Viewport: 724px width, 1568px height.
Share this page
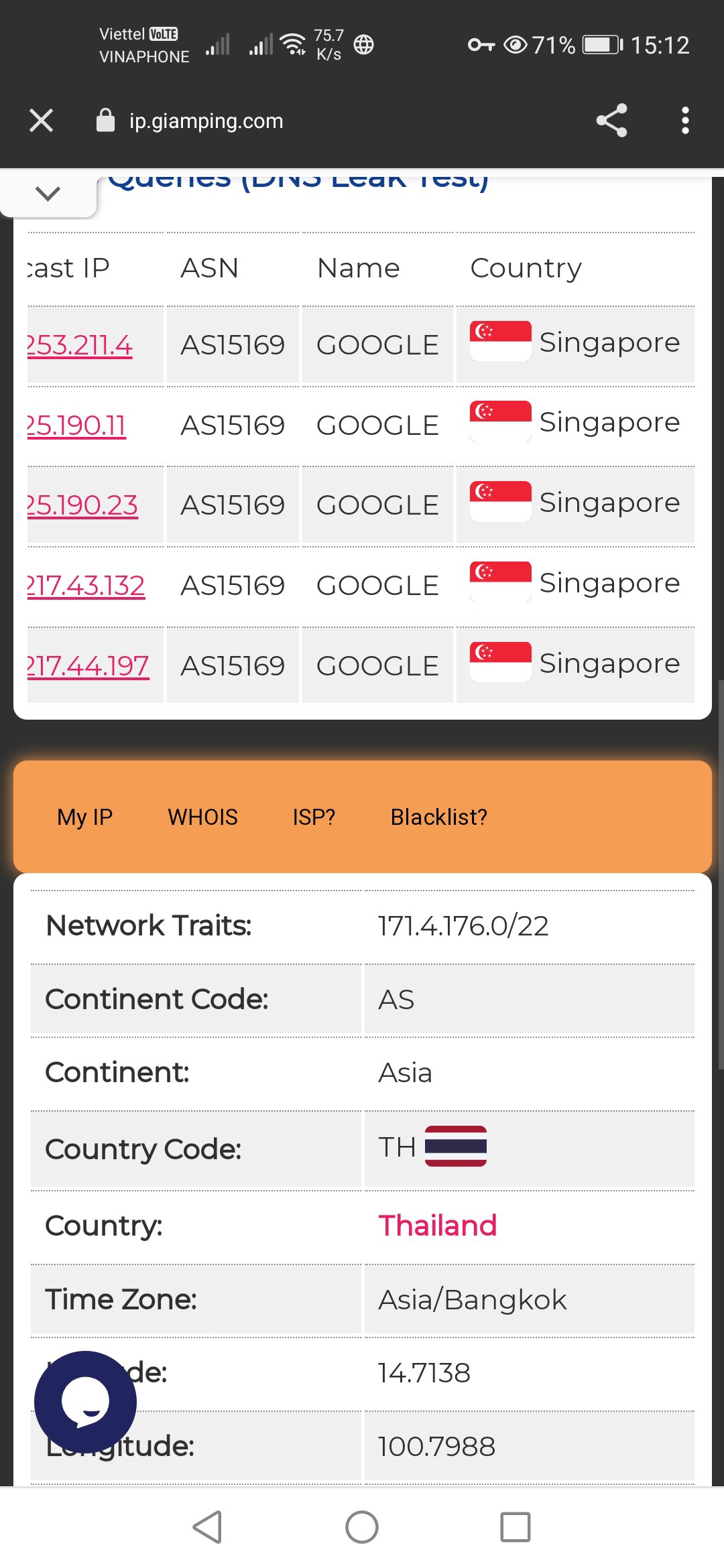[x=611, y=121]
